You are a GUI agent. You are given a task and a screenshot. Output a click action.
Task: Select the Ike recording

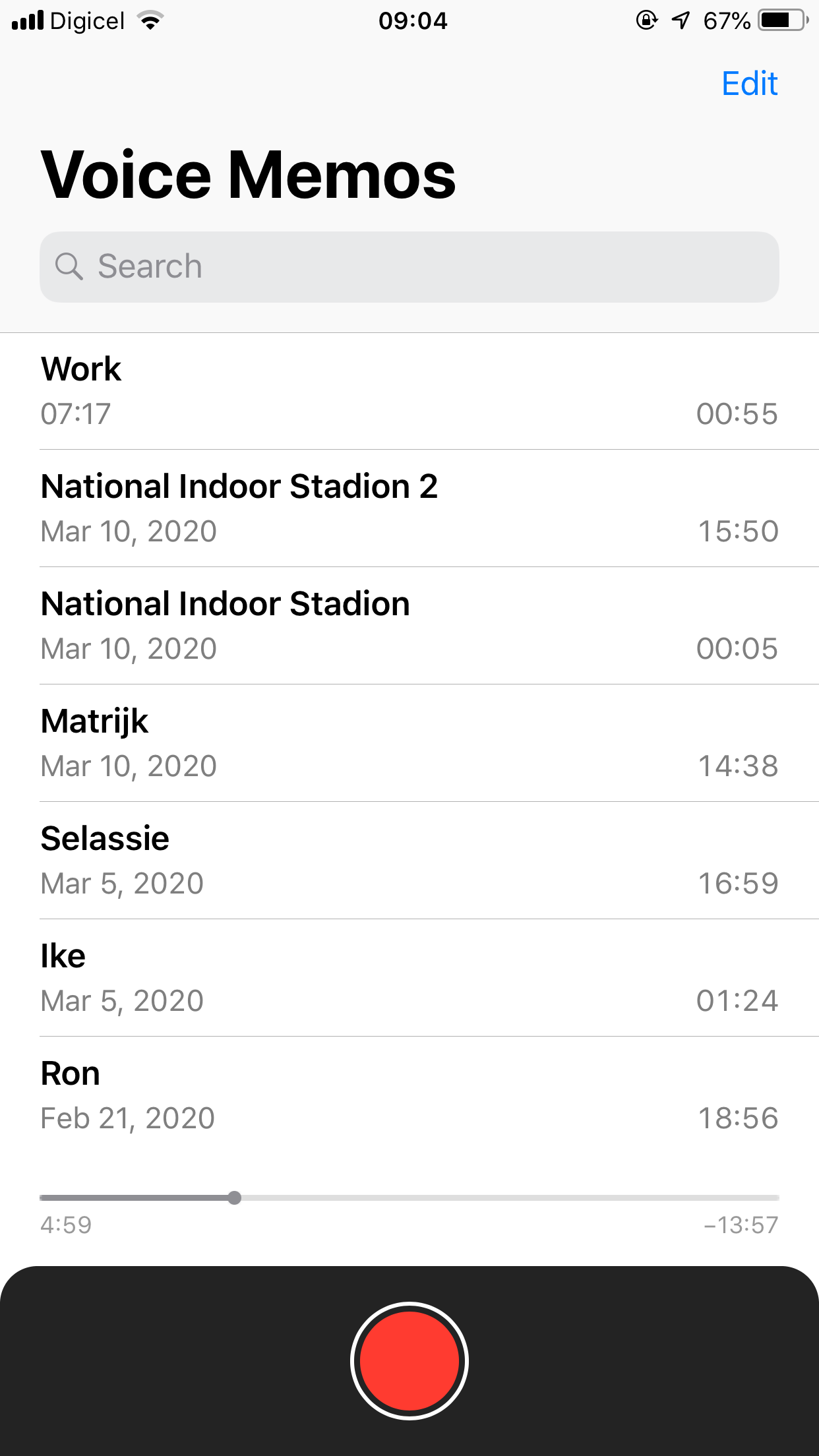click(x=409, y=977)
